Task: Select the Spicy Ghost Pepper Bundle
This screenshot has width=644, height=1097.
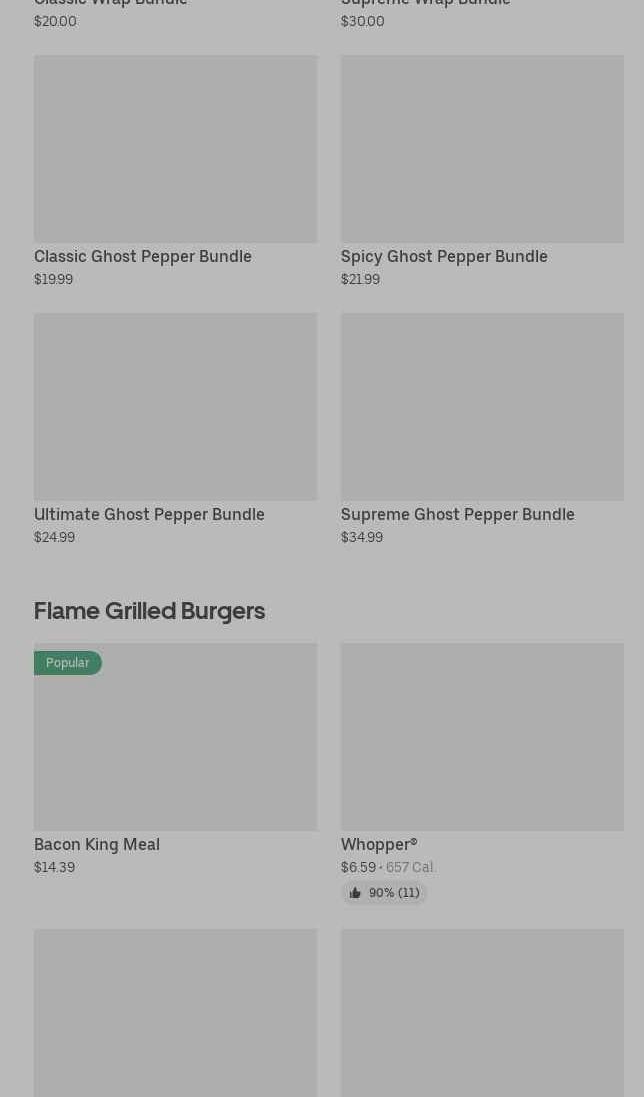Action: (482, 171)
